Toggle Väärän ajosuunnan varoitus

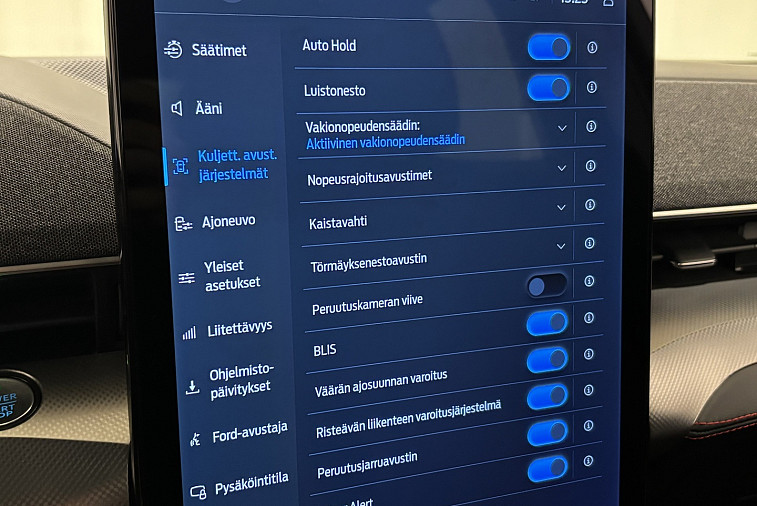pyautogui.click(x=547, y=360)
